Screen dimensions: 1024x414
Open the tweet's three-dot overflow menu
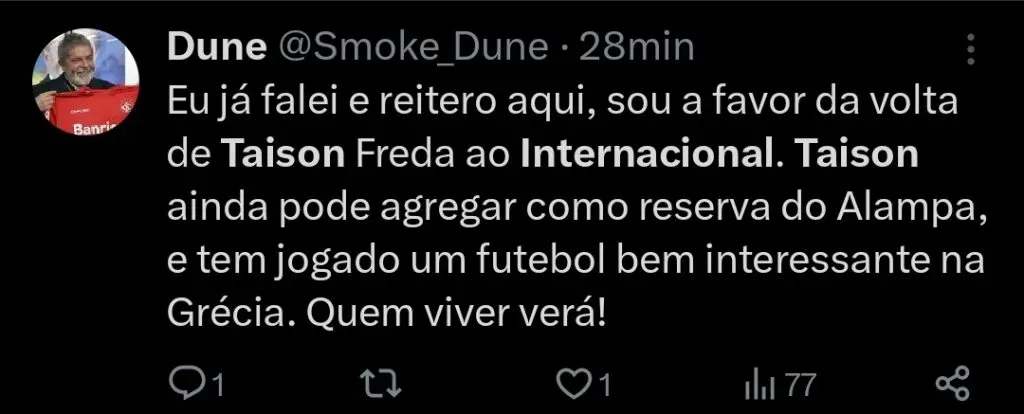pos(971,48)
